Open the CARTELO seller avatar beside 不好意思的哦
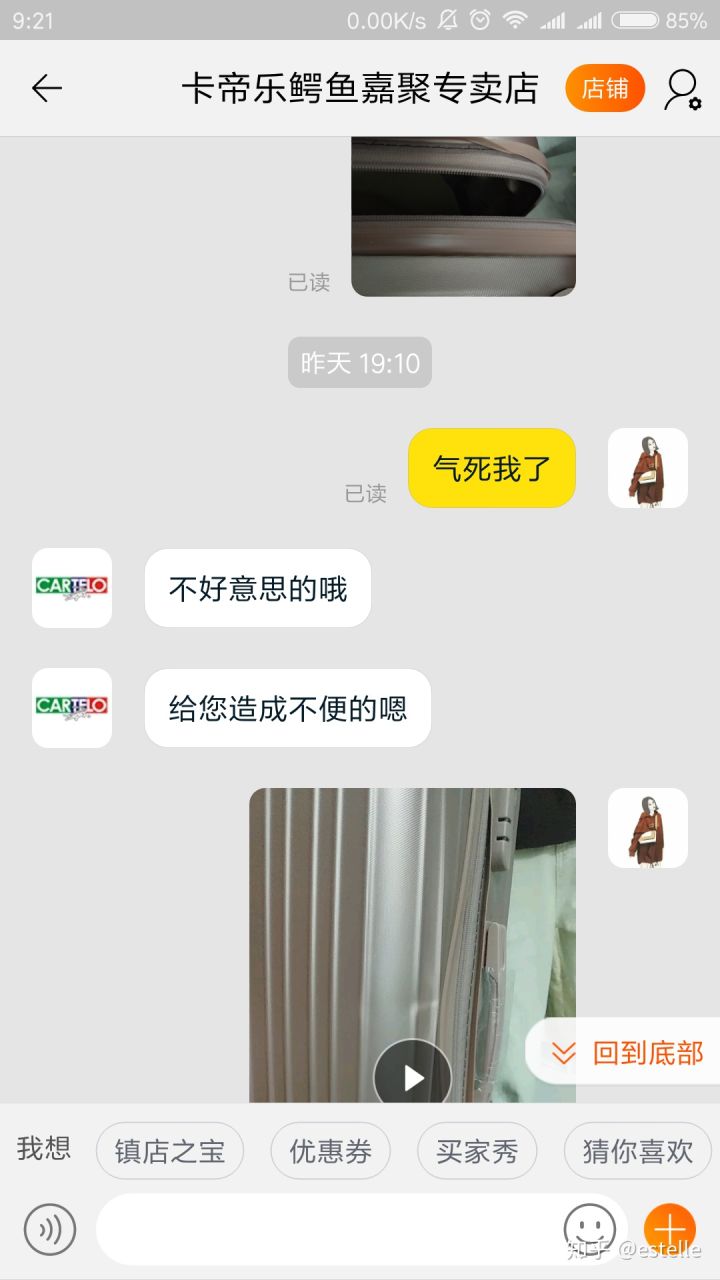The height and width of the screenshot is (1280, 720). (x=72, y=588)
